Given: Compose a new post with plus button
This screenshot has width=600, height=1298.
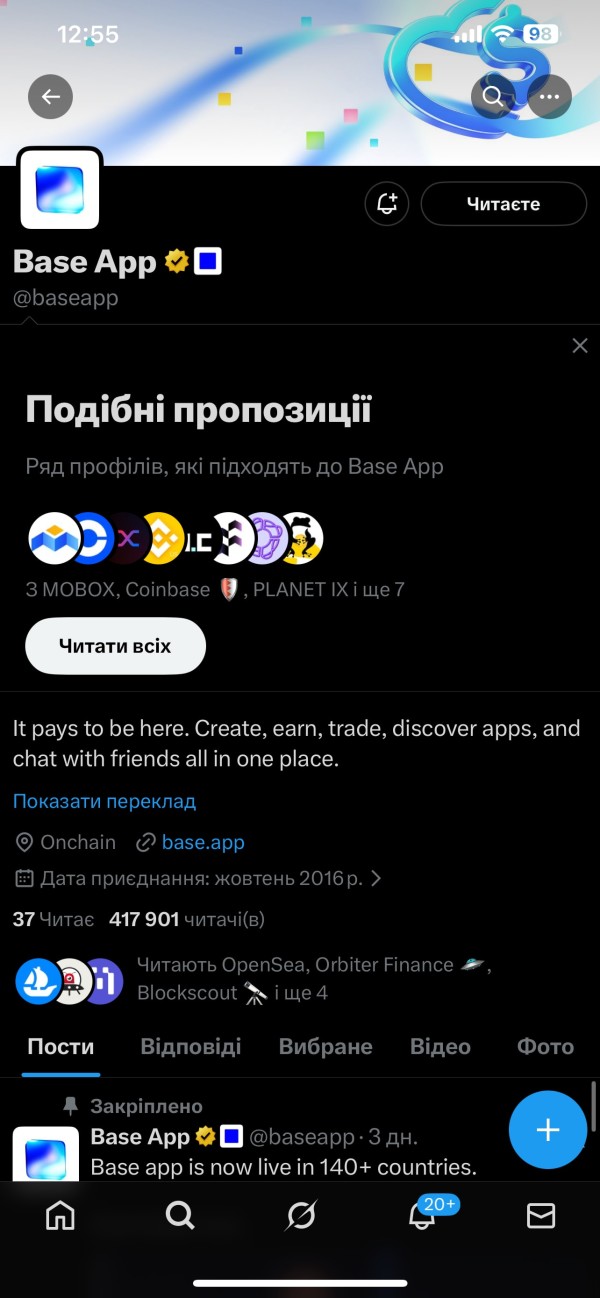Looking at the screenshot, I should pyautogui.click(x=548, y=1130).
